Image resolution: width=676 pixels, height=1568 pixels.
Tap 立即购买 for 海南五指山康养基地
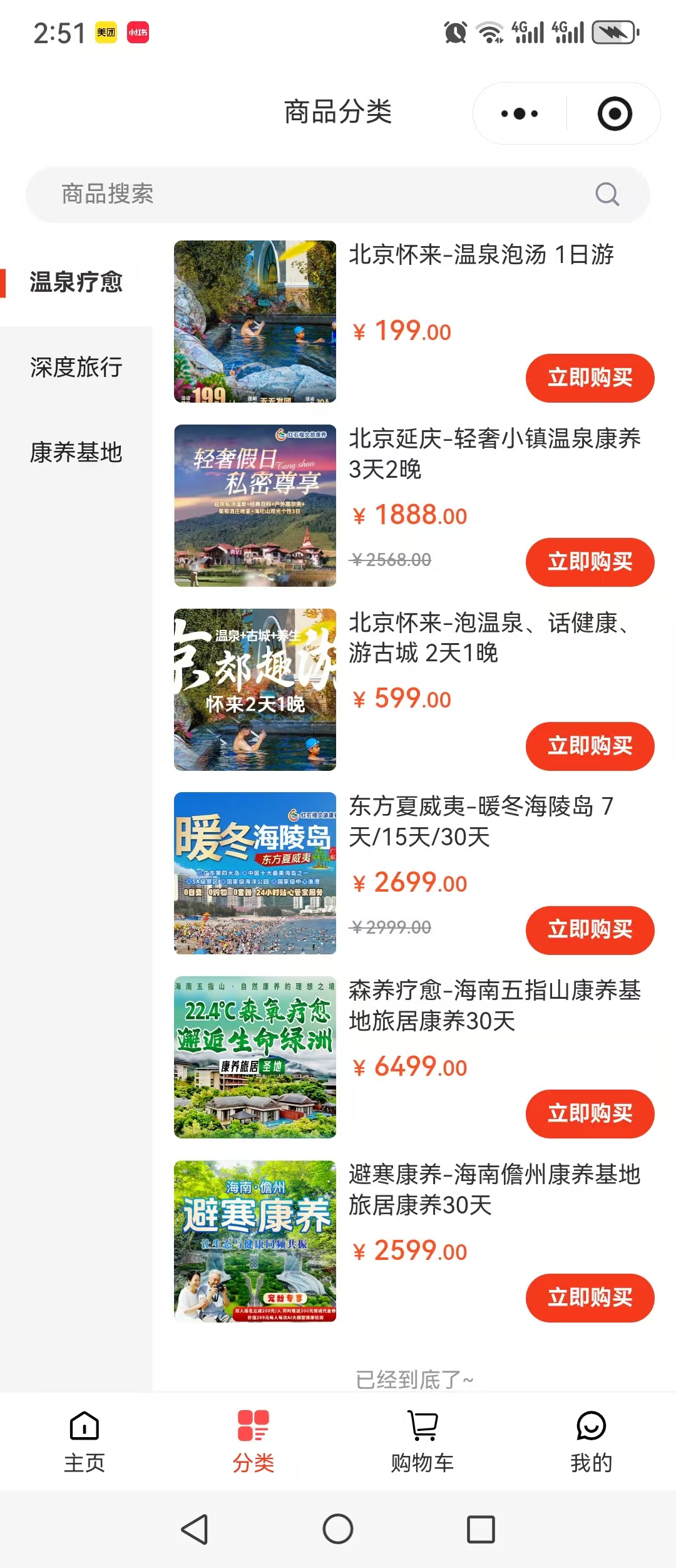click(x=590, y=1114)
